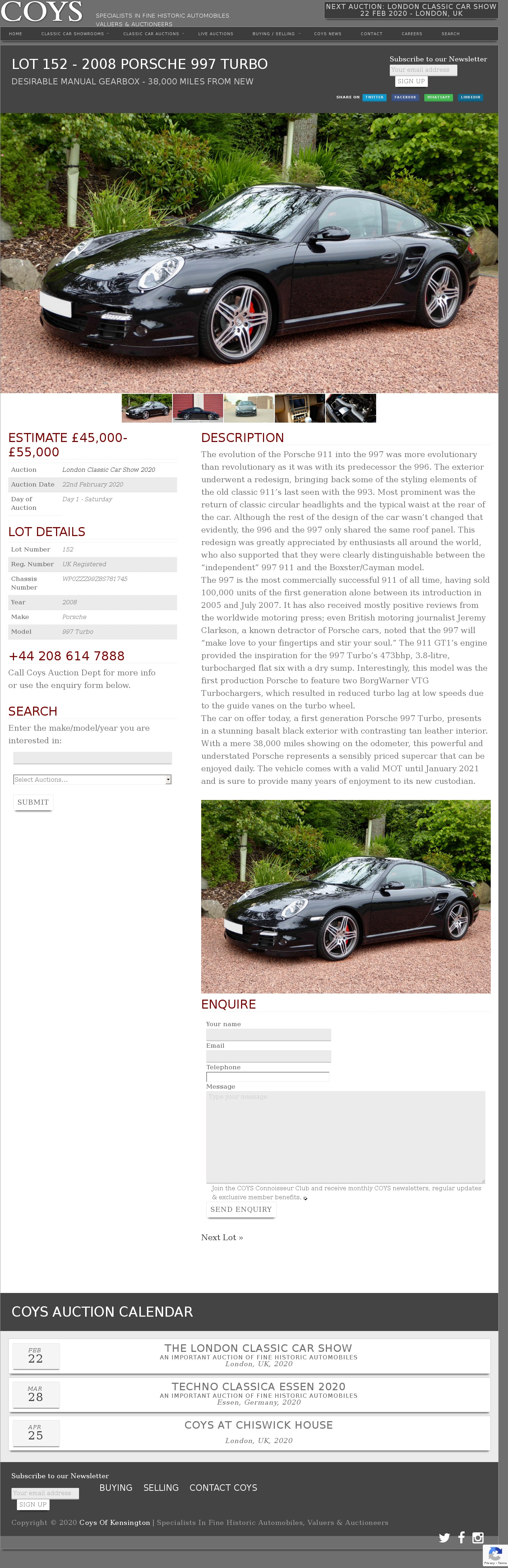The width and height of the screenshot is (508, 1568).
Task: Go to the Next Lot
Action: coord(222,1237)
